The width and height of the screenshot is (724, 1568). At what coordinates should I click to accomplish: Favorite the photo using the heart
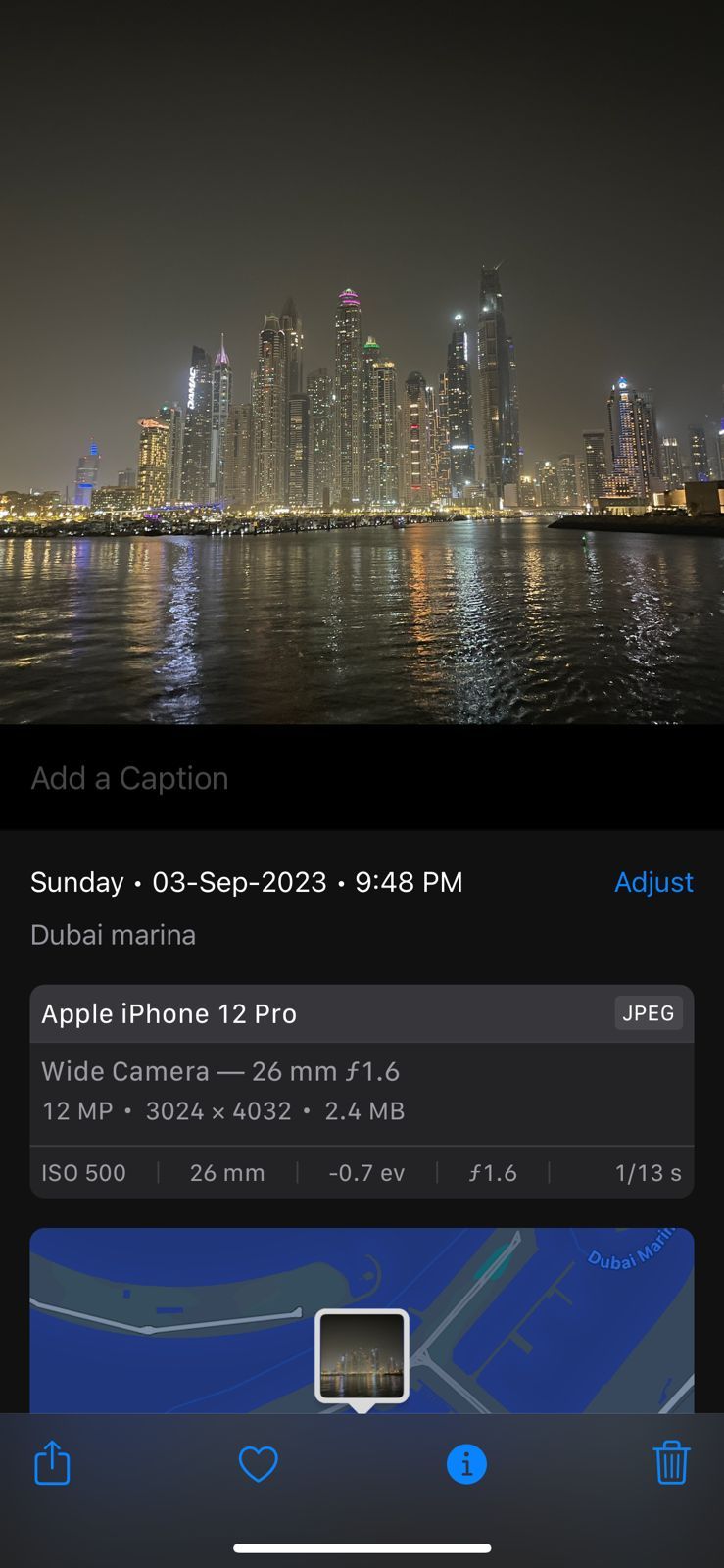[x=259, y=1463]
